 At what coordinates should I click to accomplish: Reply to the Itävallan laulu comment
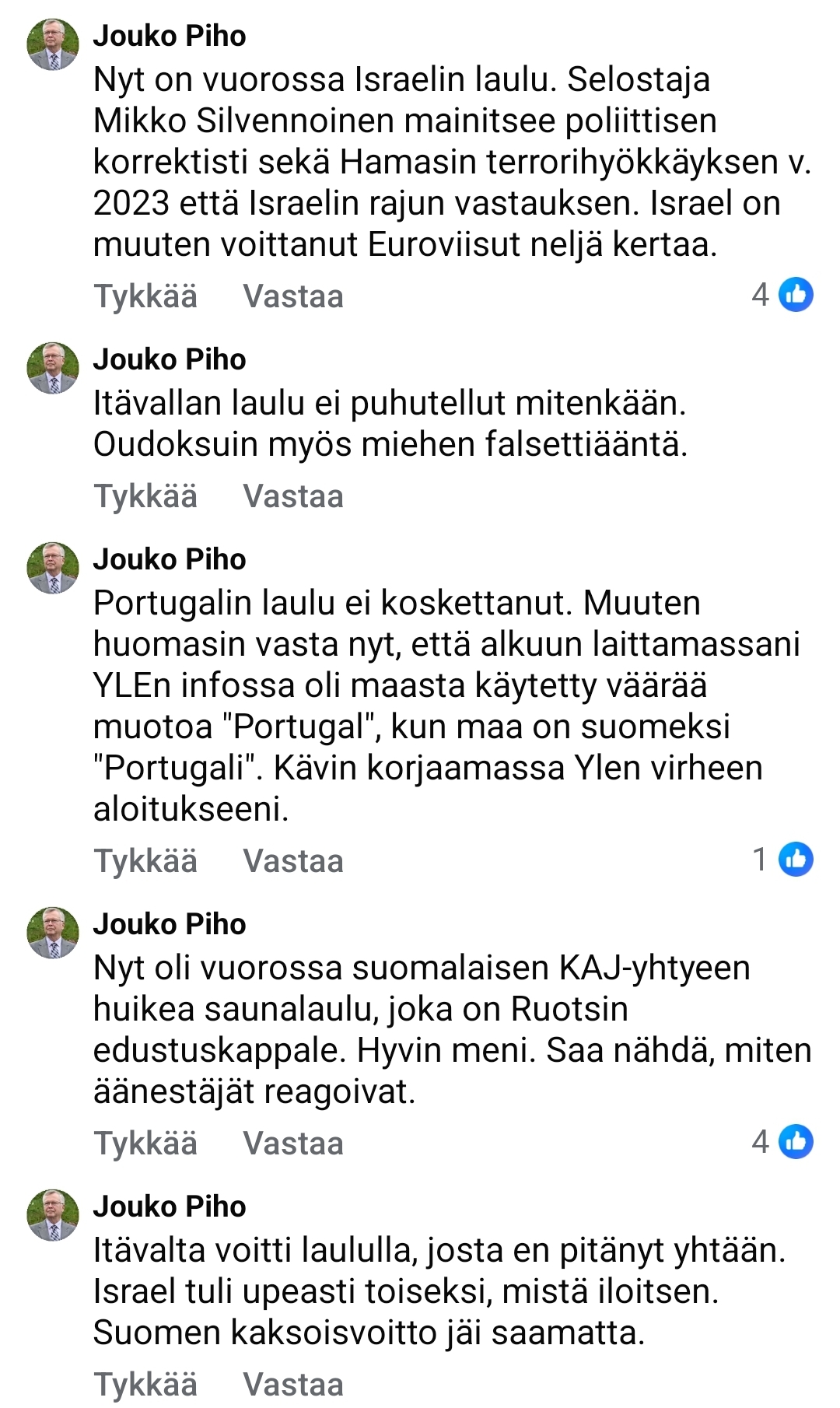tap(293, 496)
